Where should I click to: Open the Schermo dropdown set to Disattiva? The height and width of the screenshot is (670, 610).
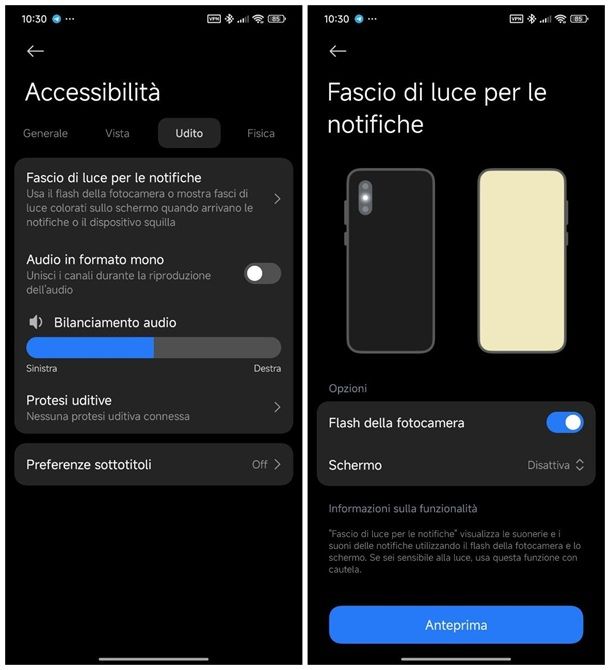(x=554, y=465)
